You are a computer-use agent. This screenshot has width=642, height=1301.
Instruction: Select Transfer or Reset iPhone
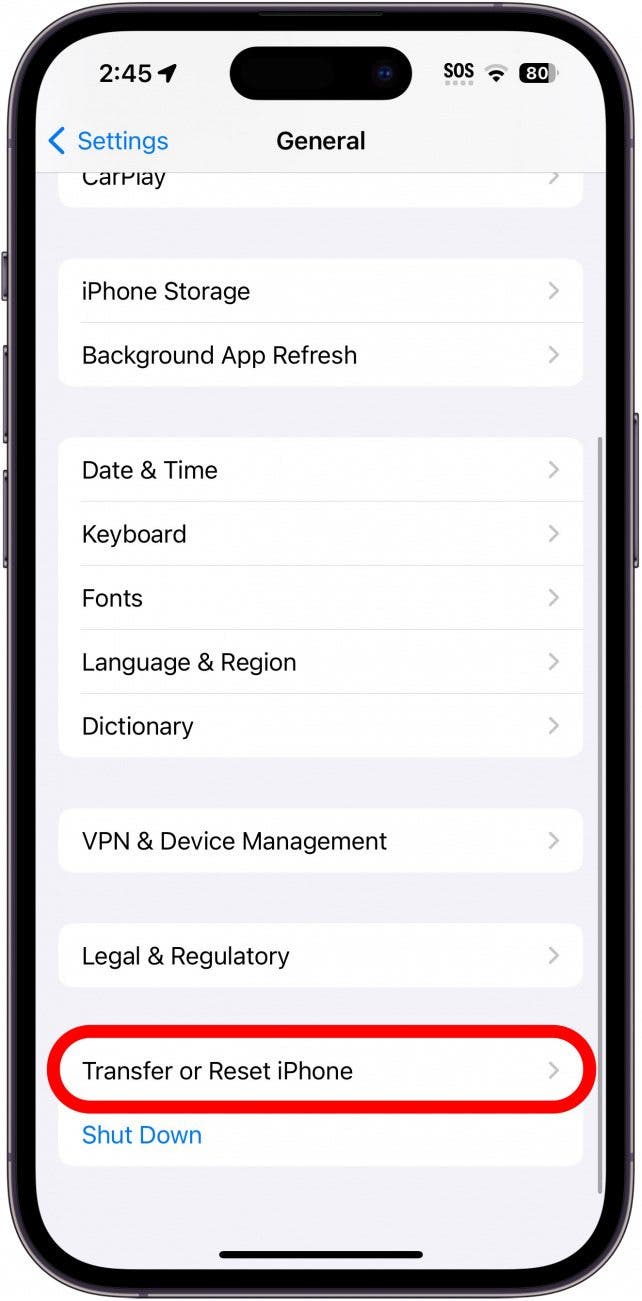click(320, 1071)
